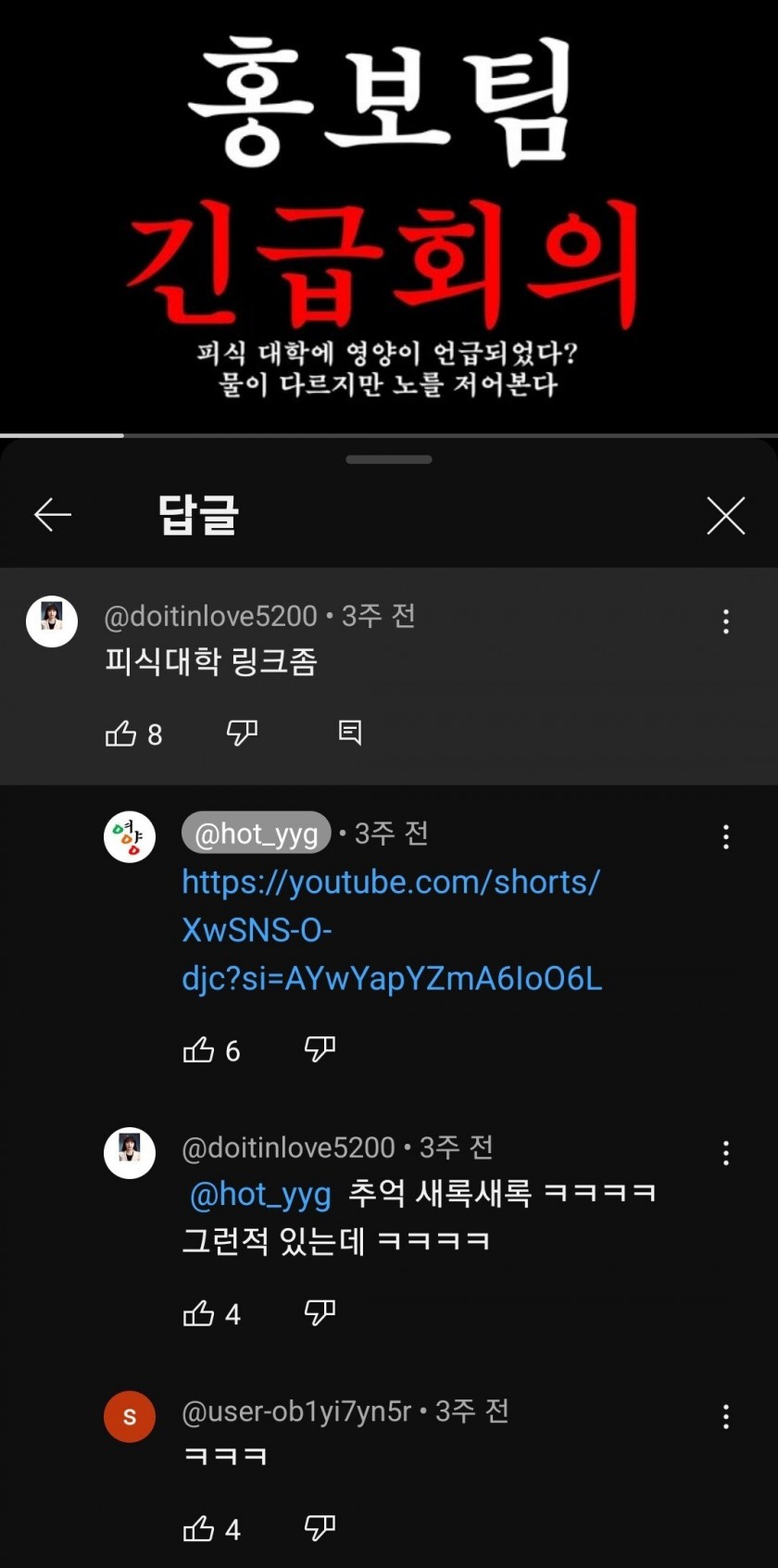Tap the @hot_yyg mention in doitinlove5200's reply

click(260, 1195)
